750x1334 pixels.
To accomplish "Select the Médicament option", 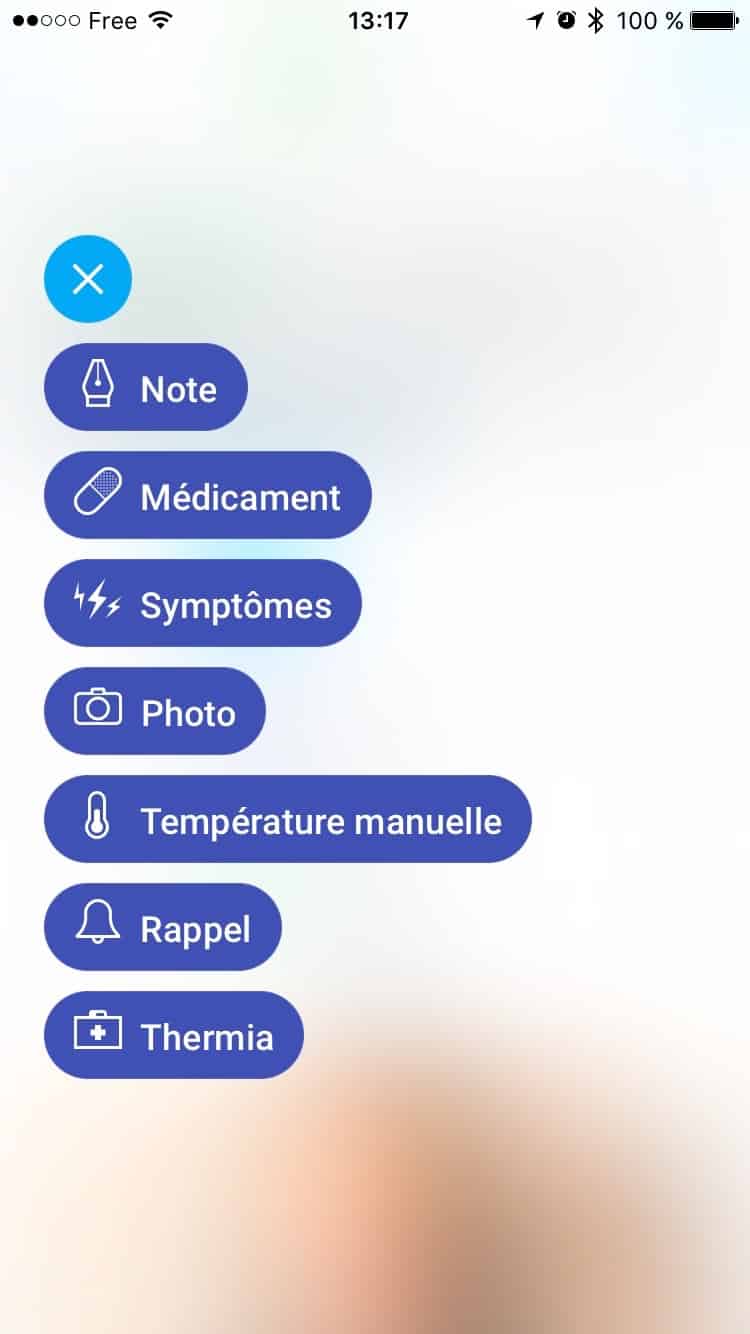I will tap(208, 495).
